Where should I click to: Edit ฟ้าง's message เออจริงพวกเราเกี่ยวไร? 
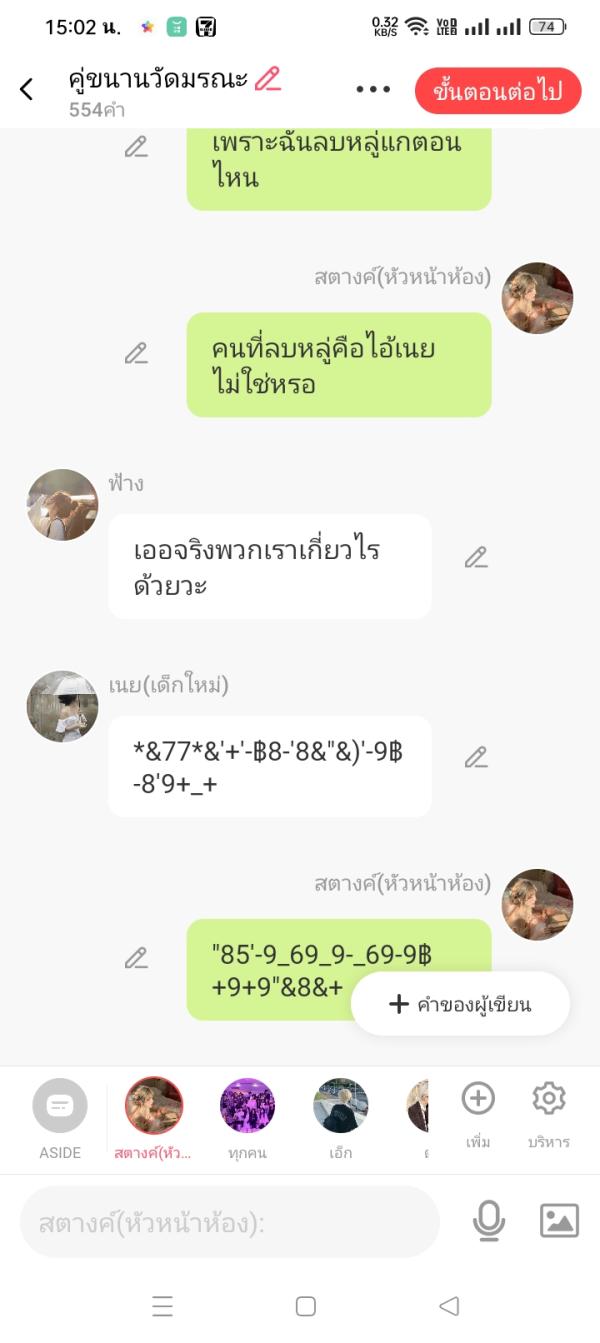click(x=476, y=557)
